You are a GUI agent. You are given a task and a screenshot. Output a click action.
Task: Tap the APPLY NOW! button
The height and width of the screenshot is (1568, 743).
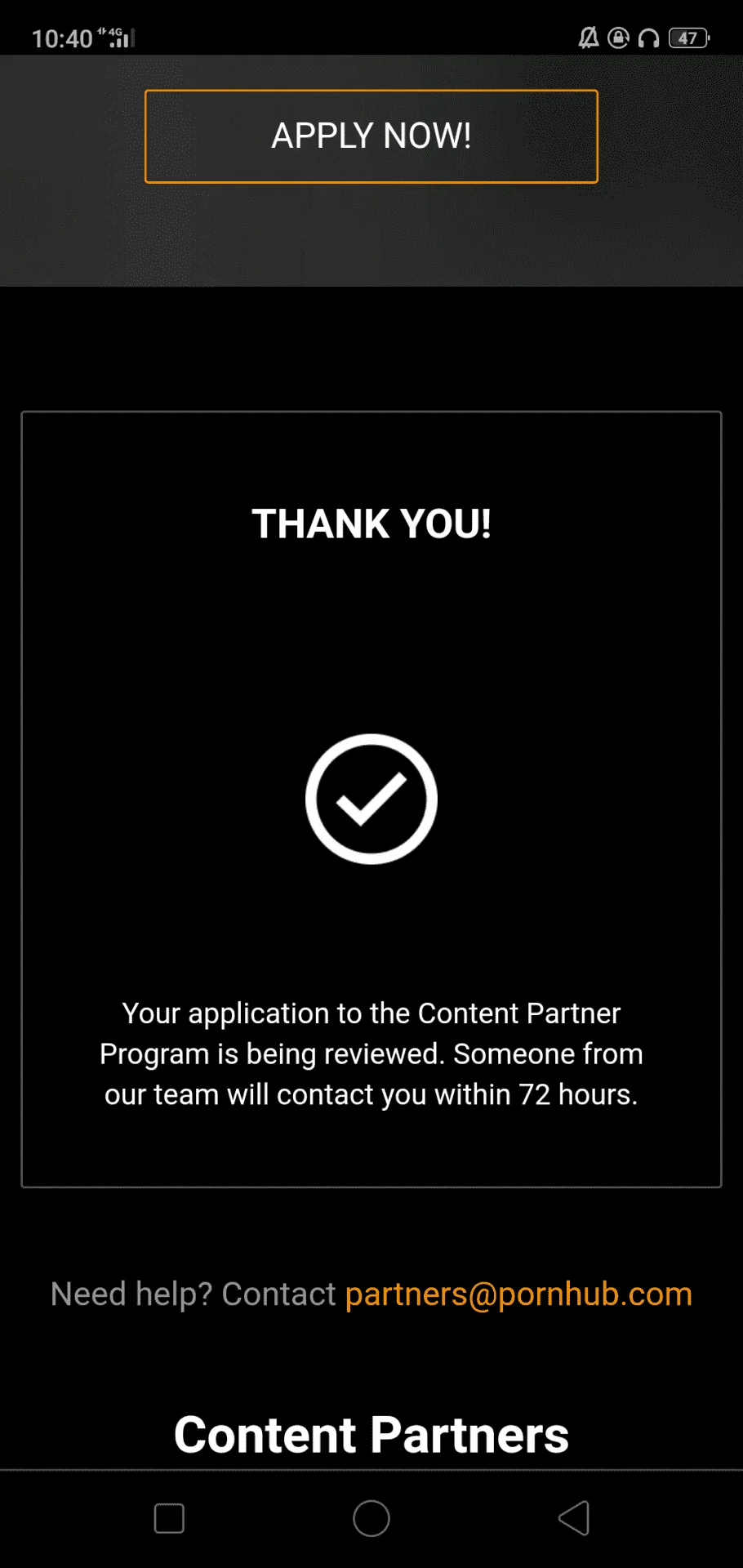tap(371, 136)
